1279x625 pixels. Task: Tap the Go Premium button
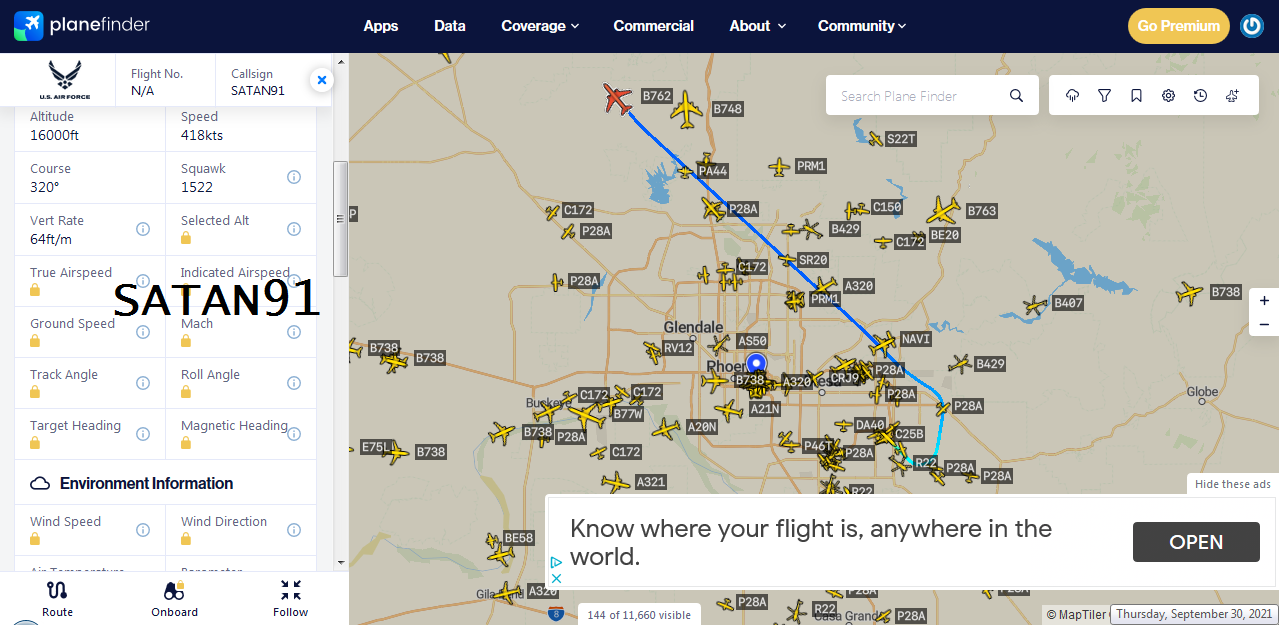coord(1178,26)
